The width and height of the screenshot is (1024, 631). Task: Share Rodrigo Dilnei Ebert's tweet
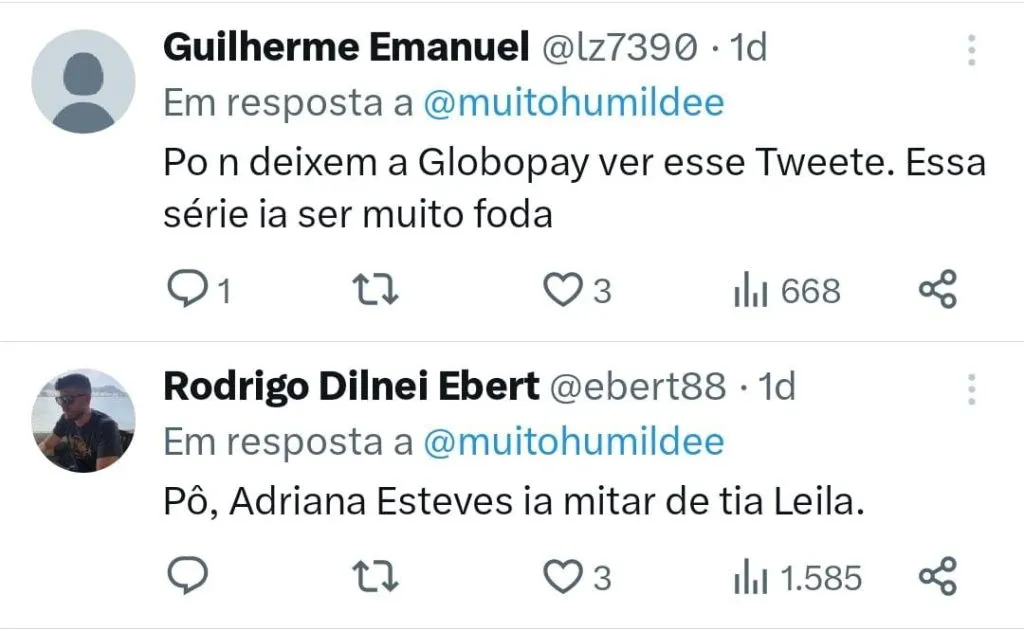click(x=937, y=576)
